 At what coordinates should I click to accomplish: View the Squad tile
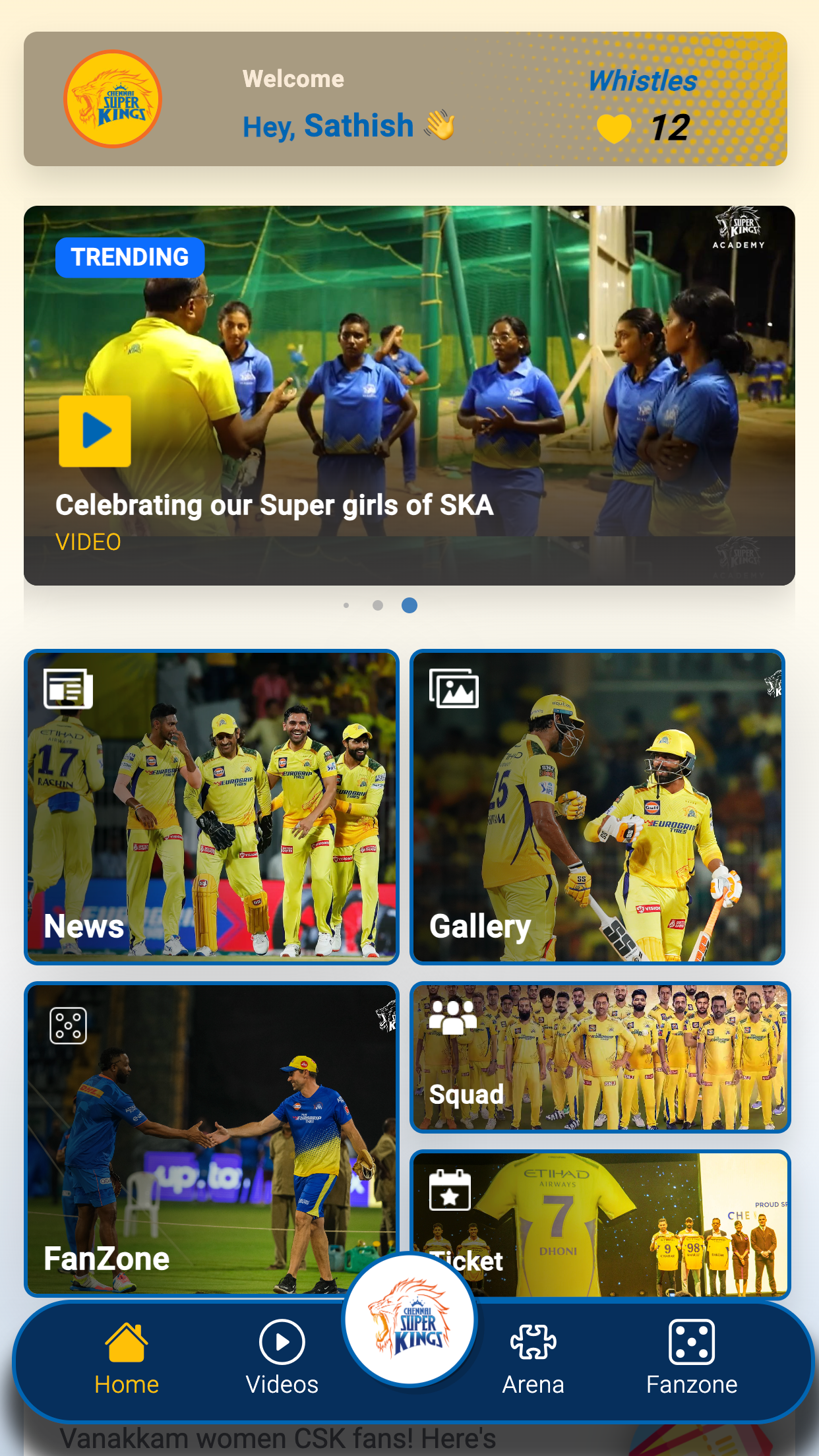click(x=599, y=1057)
